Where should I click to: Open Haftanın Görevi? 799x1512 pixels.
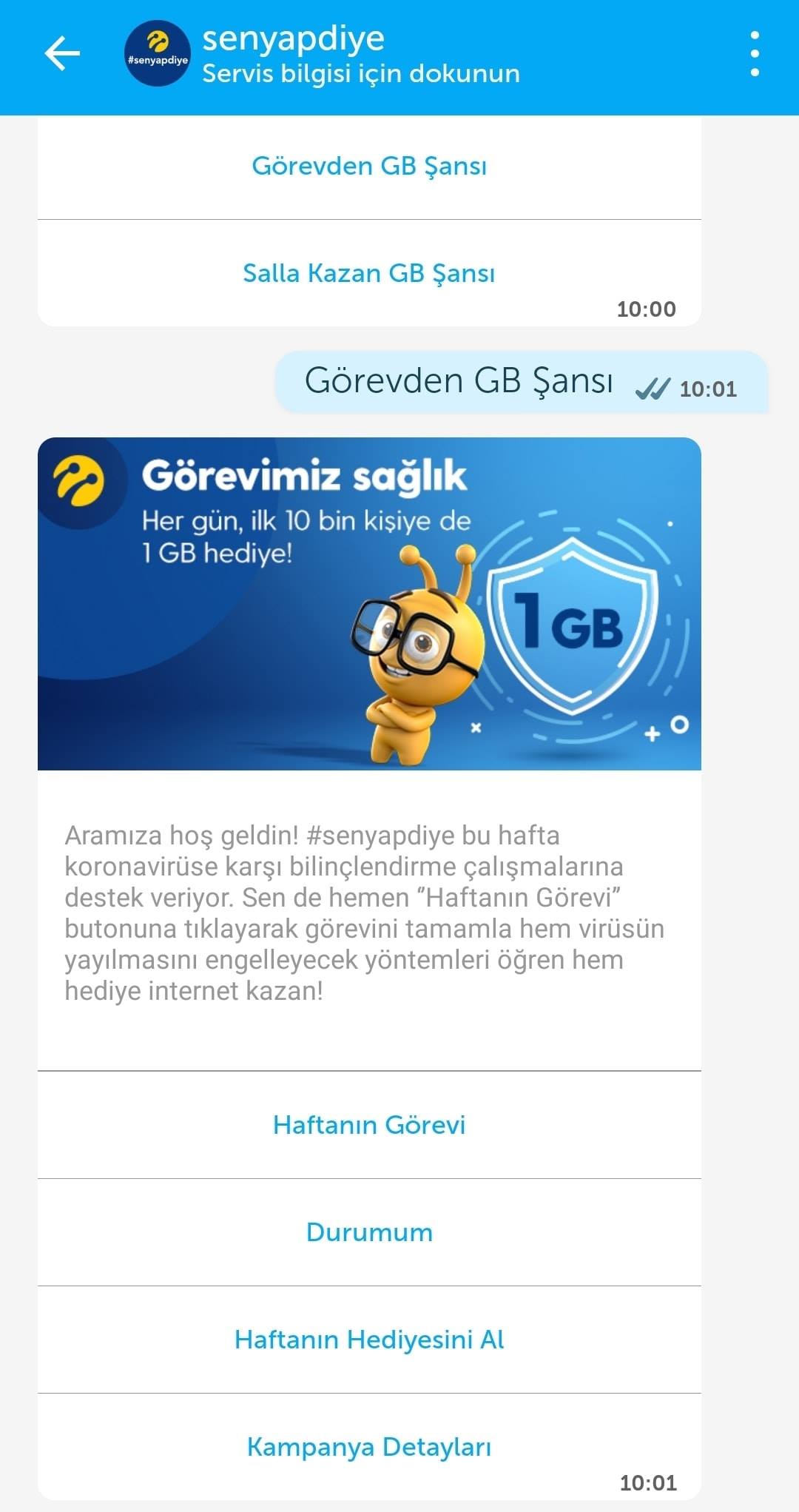click(369, 1125)
